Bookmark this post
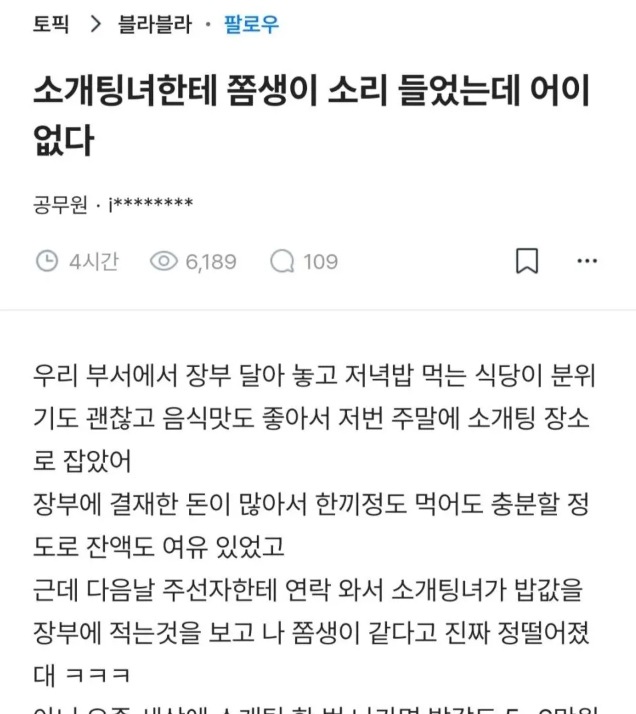Viewport: 636px width, 714px height. click(527, 262)
